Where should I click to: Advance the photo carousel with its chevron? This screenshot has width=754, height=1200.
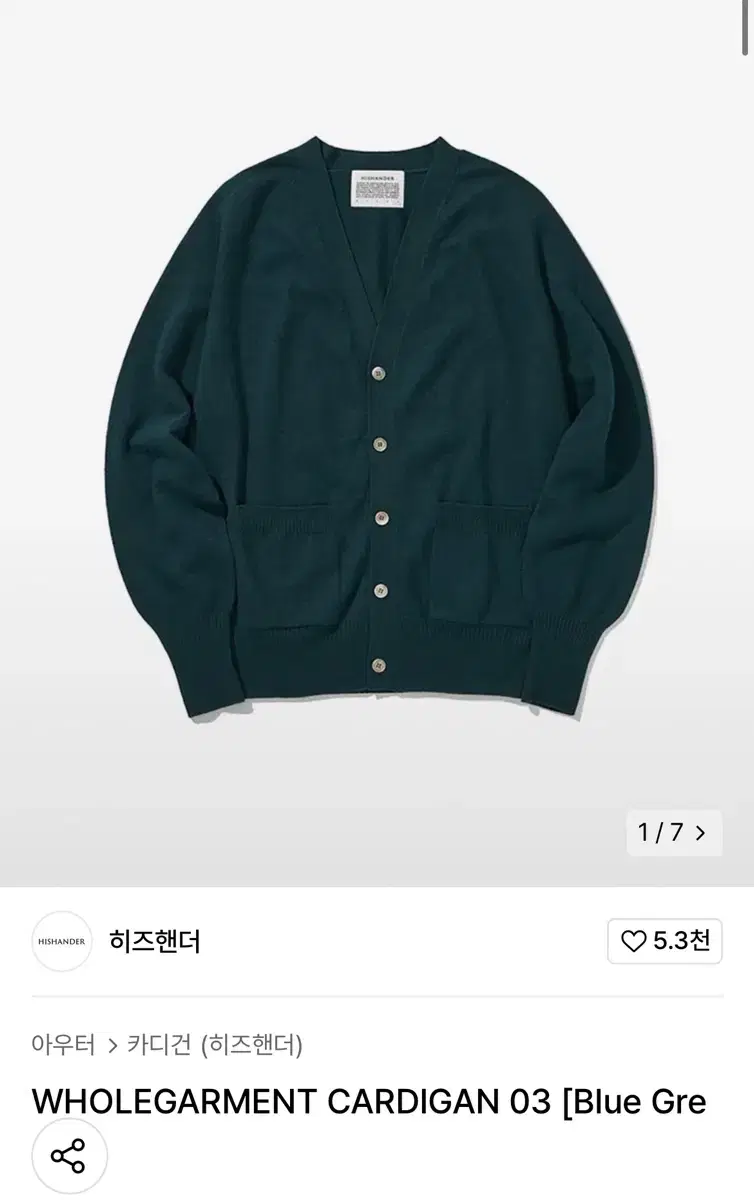click(x=700, y=831)
